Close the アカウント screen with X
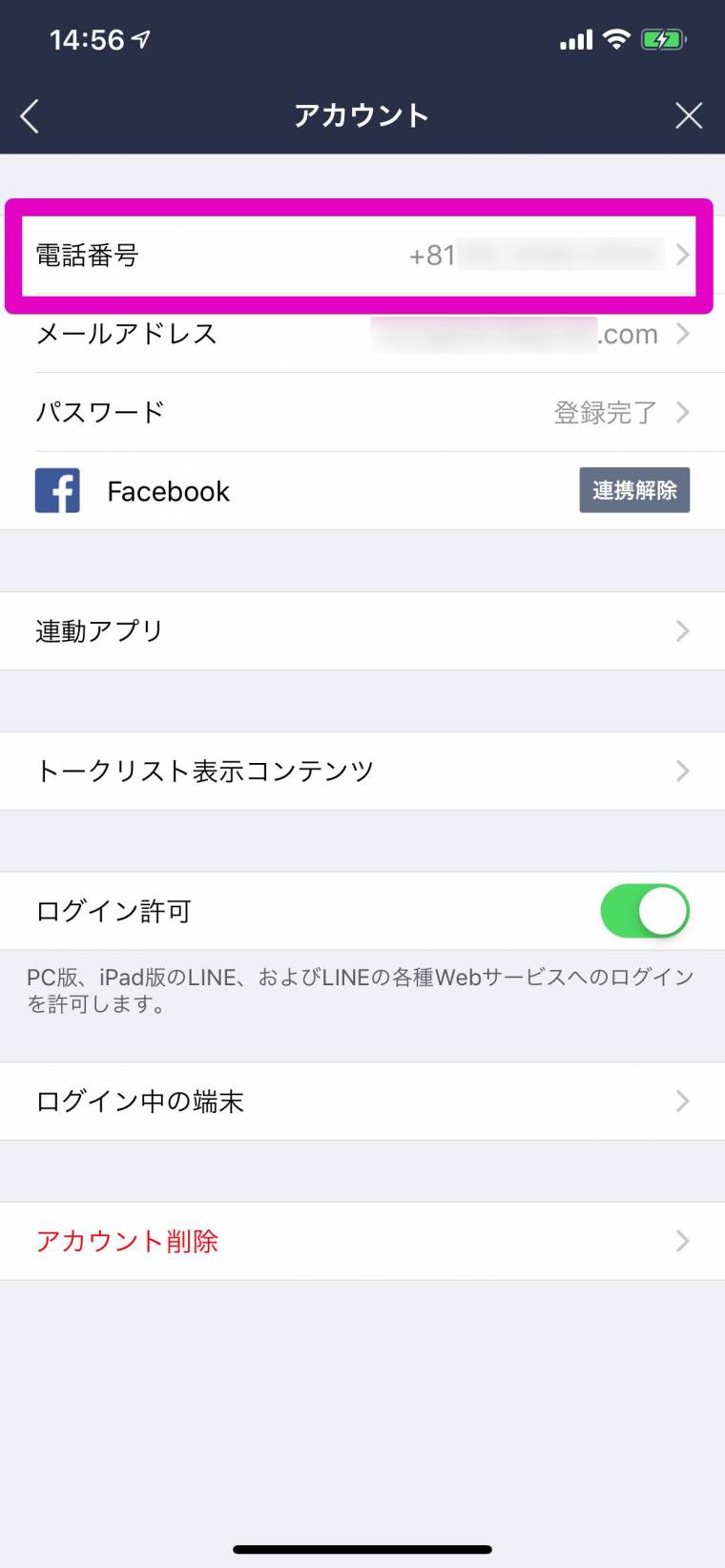The height and width of the screenshot is (1568, 725). tap(689, 116)
